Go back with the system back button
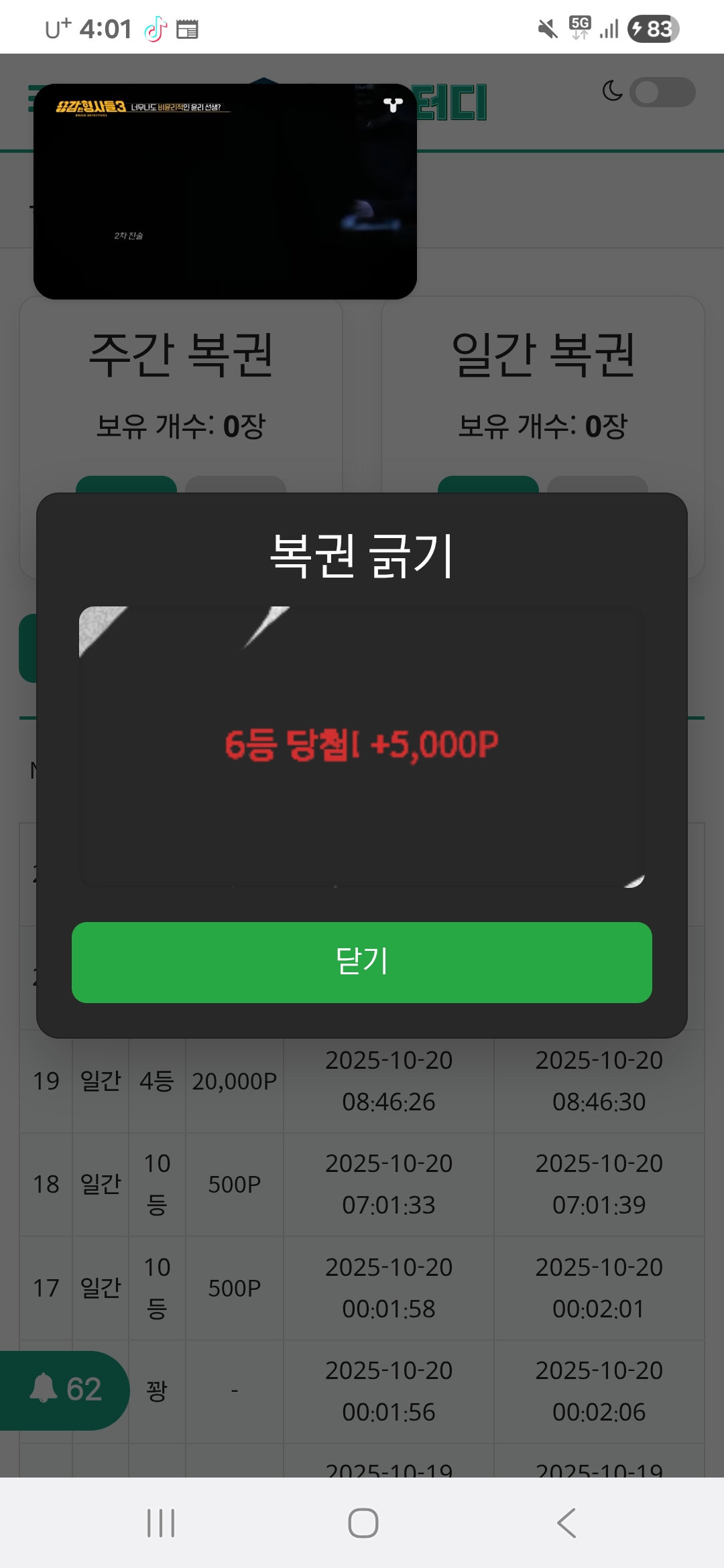 566,1522
